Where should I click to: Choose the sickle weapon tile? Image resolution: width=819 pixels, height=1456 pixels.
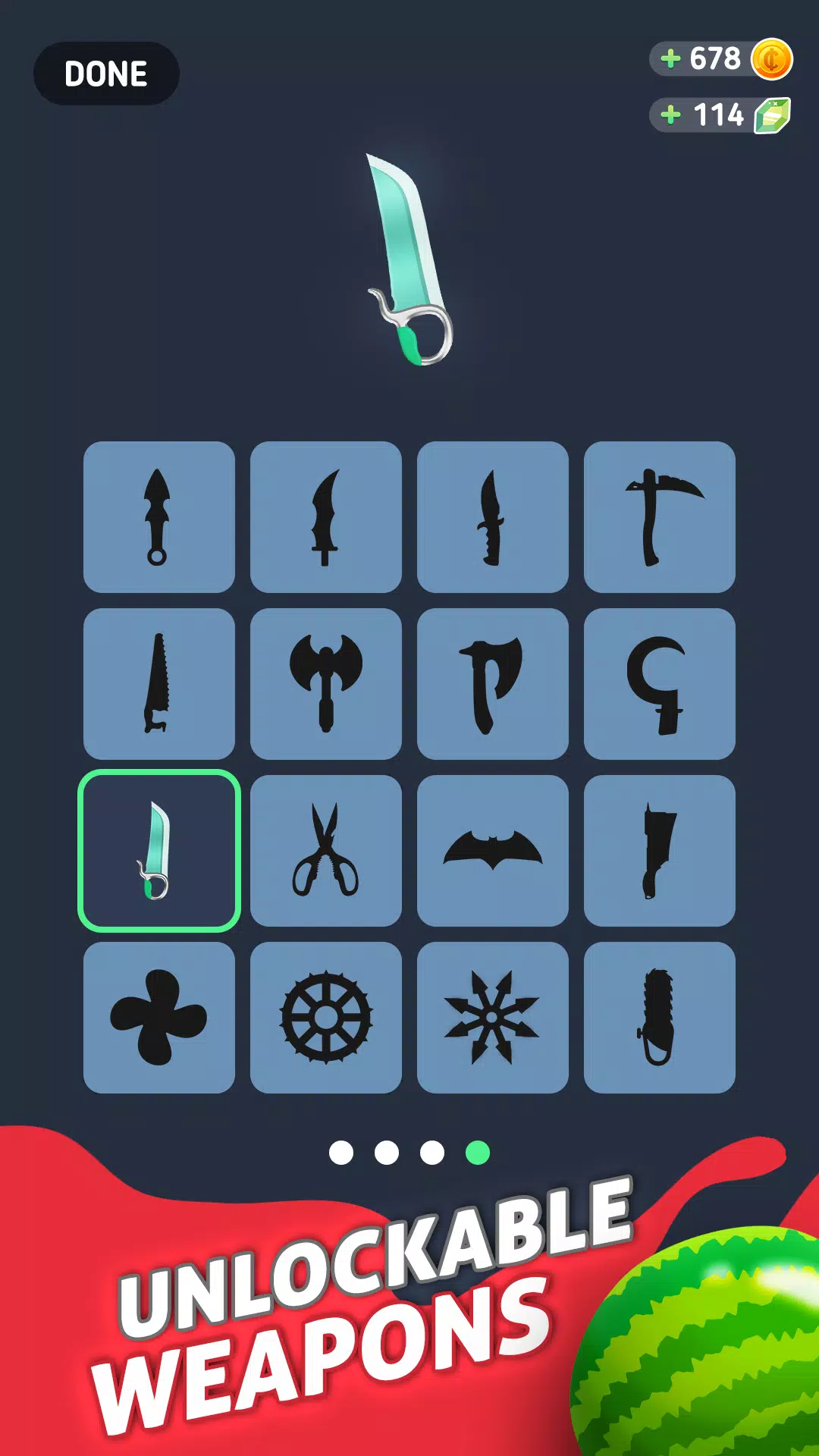pyautogui.click(x=660, y=684)
